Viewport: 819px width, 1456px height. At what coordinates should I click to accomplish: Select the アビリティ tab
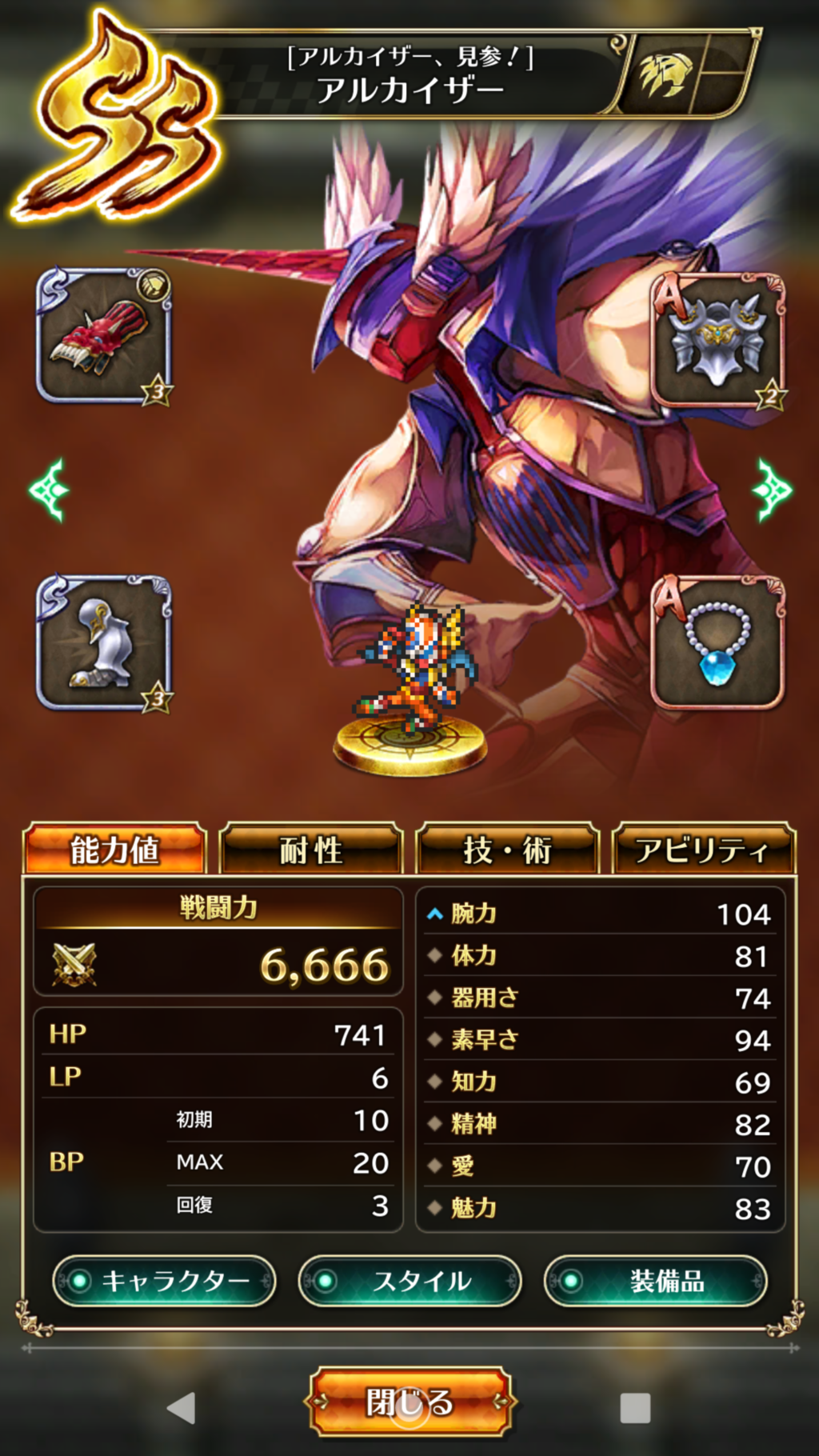click(x=703, y=850)
